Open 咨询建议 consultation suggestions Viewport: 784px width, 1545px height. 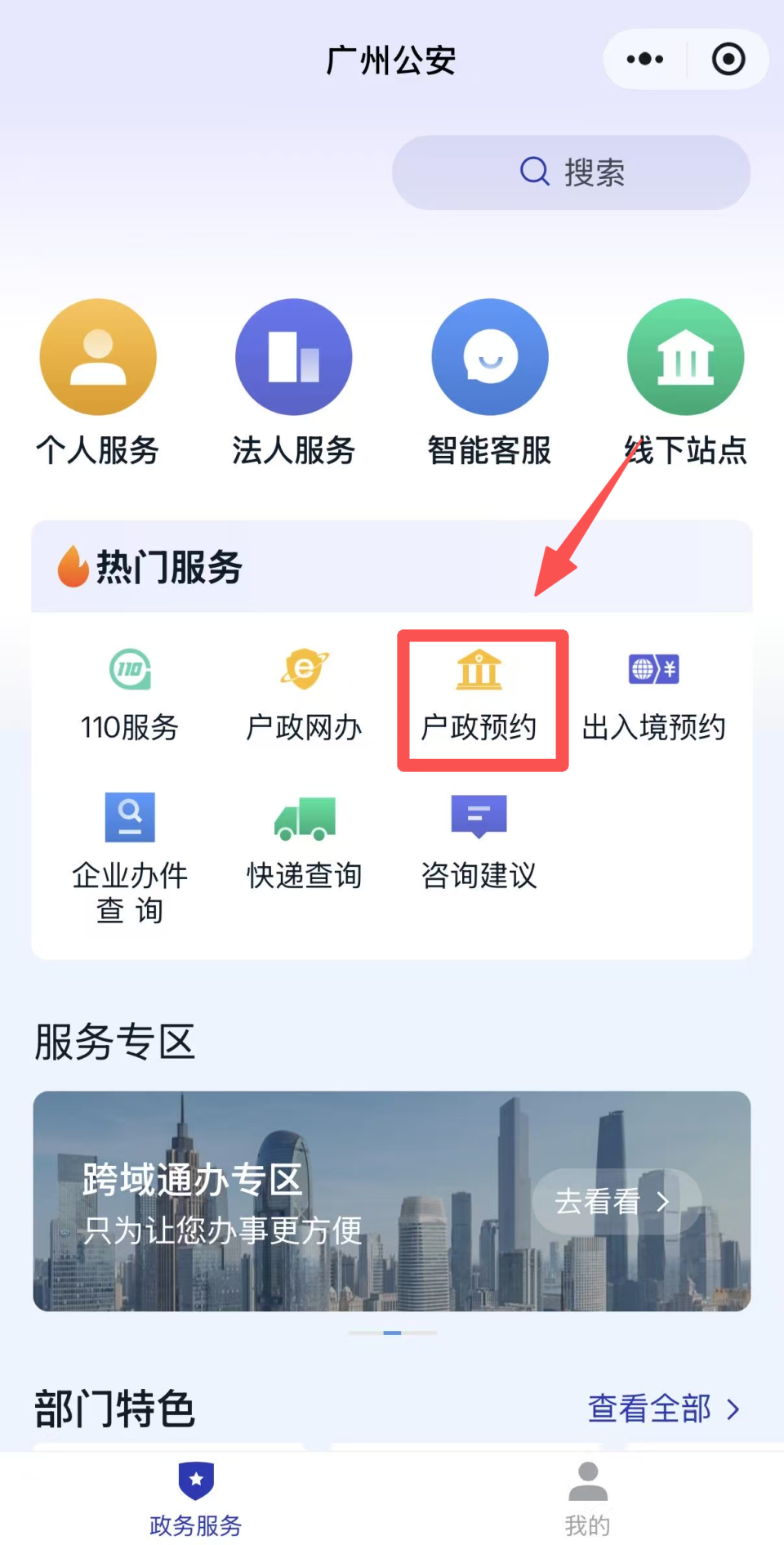pos(477,842)
